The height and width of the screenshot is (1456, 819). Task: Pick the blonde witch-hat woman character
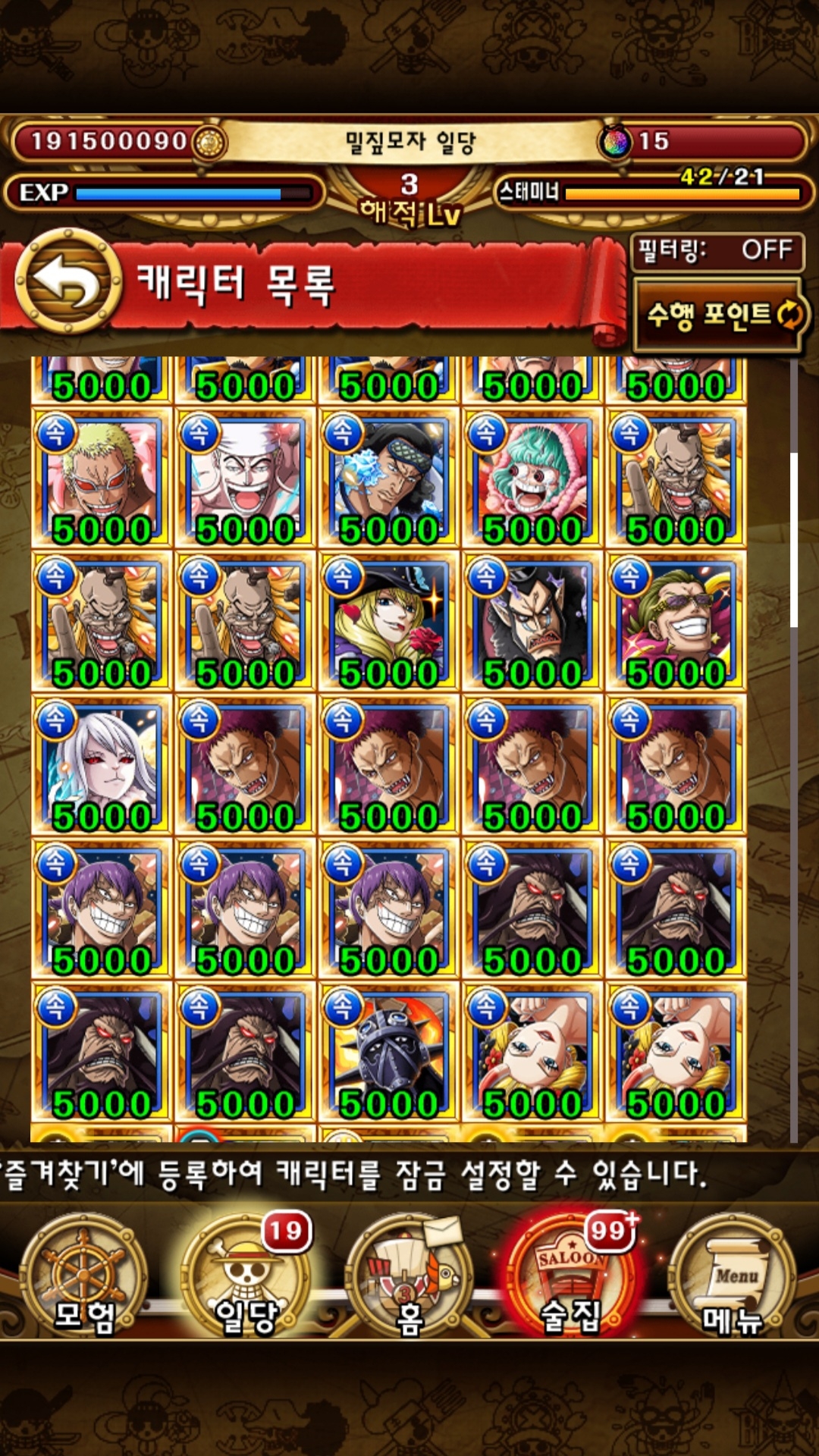click(388, 622)
